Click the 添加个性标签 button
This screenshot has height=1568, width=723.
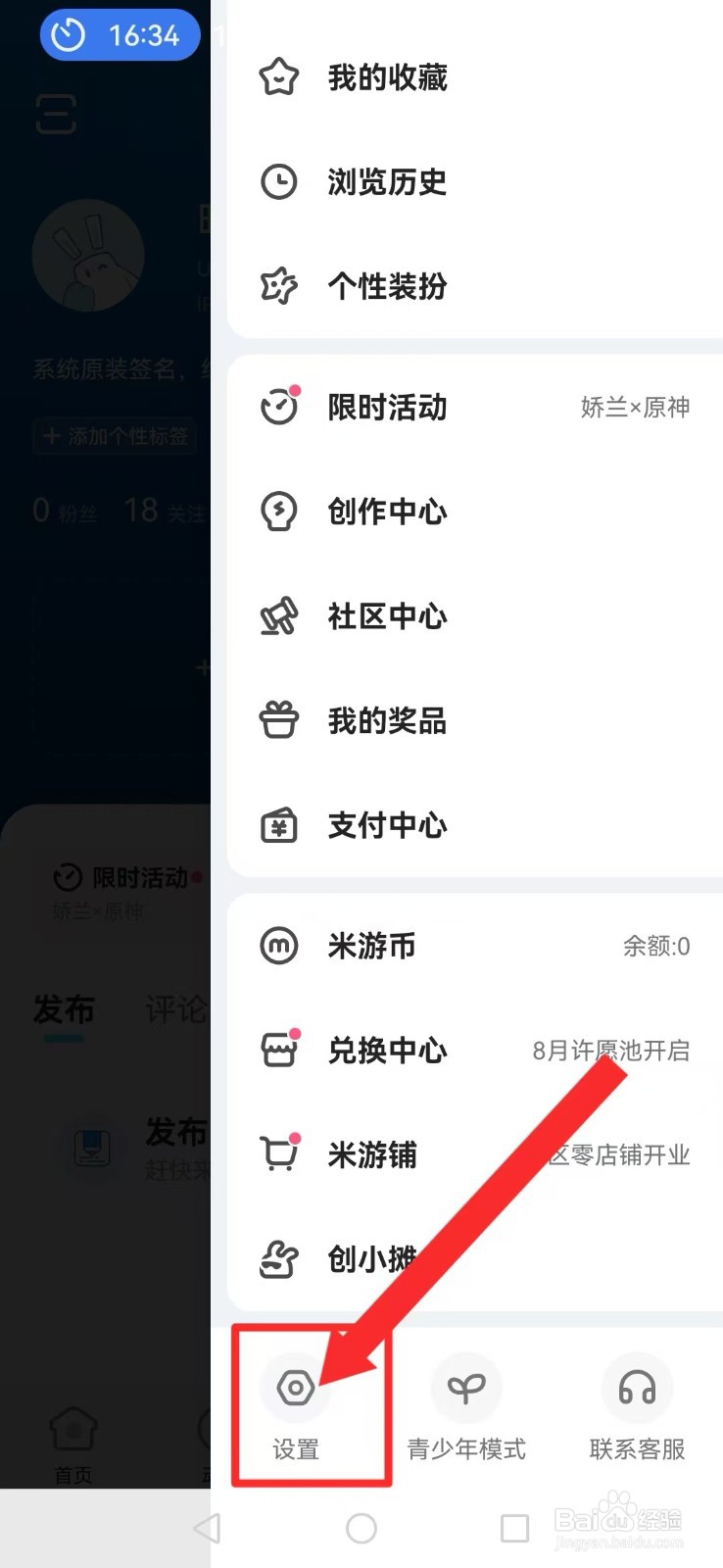point(115,437)
